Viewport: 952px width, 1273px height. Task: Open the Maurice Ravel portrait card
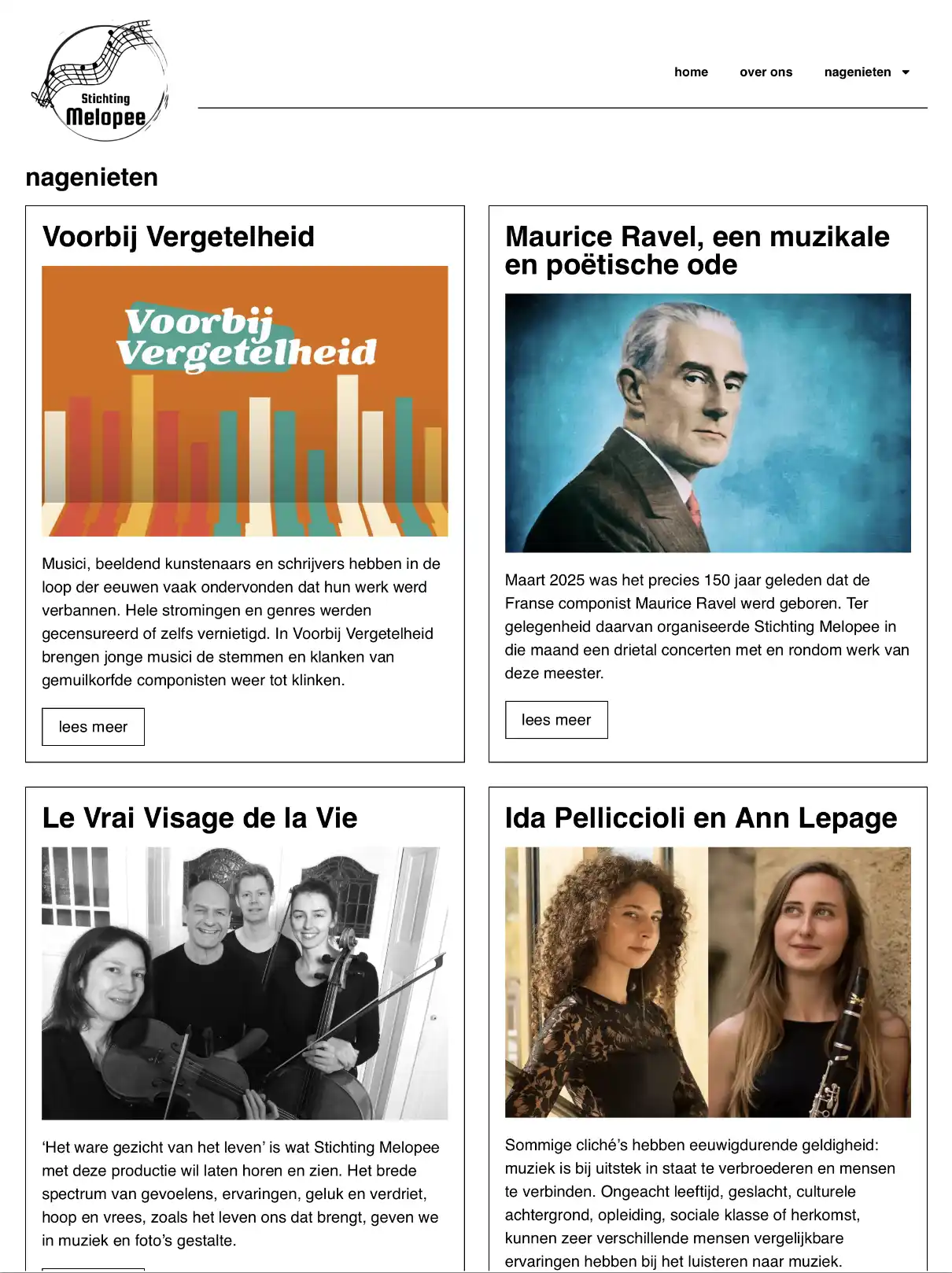[x=707, y=423]
